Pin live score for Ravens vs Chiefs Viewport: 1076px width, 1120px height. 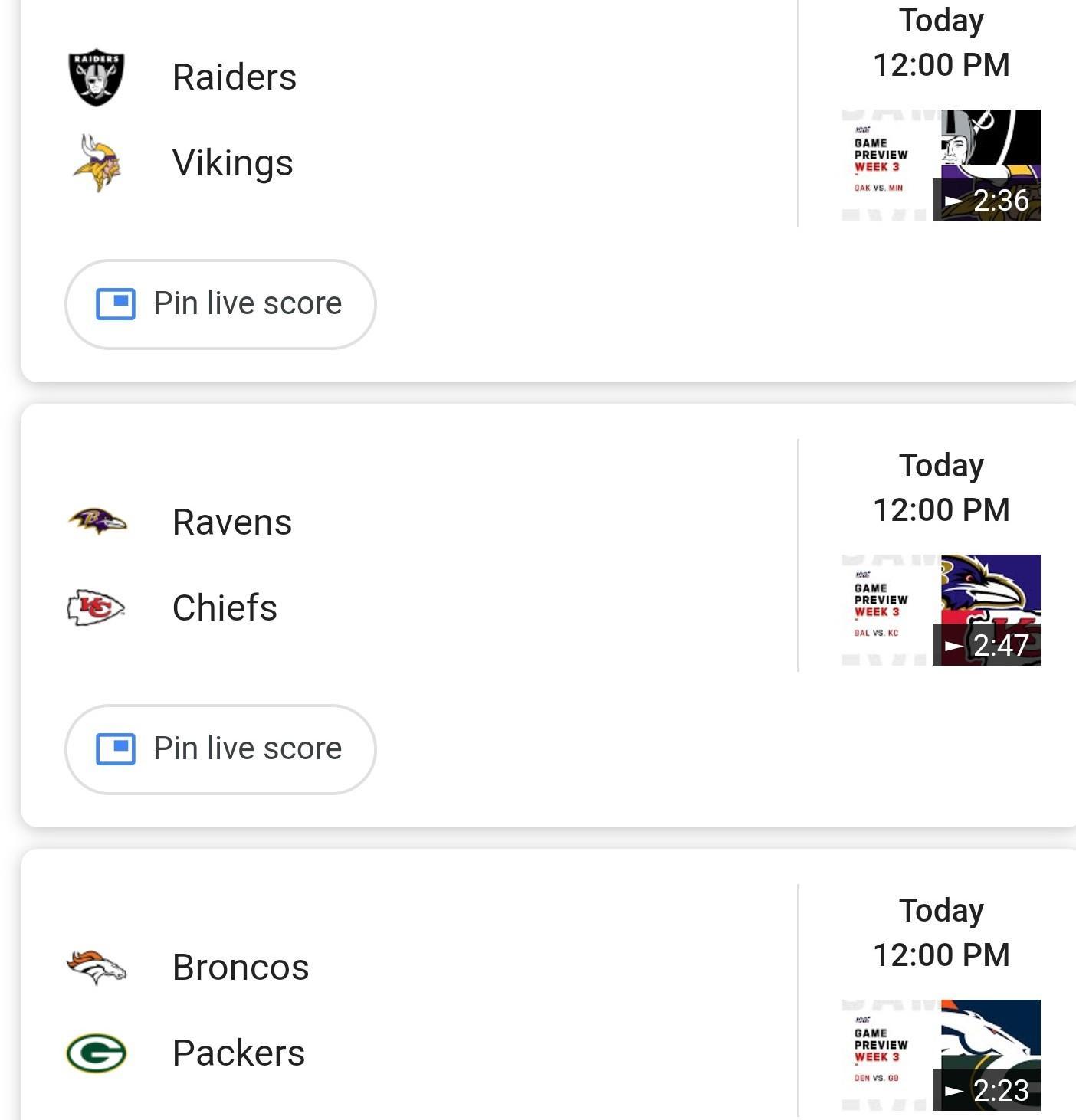pyautogui.click(x=221, y=749)
